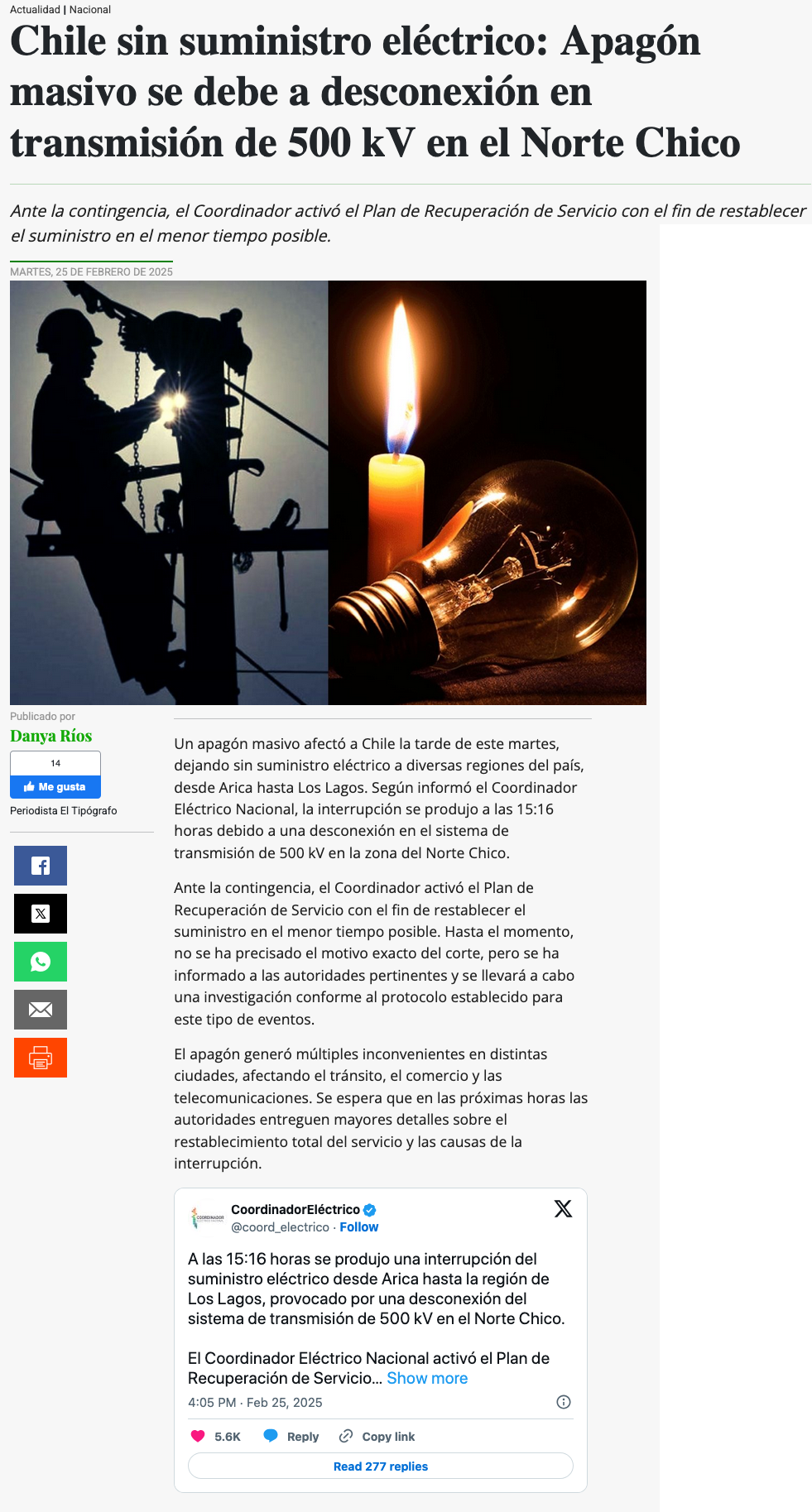
Task: Open the Actualidad category link
Action: pyautogui.click(x=35, y=10)
